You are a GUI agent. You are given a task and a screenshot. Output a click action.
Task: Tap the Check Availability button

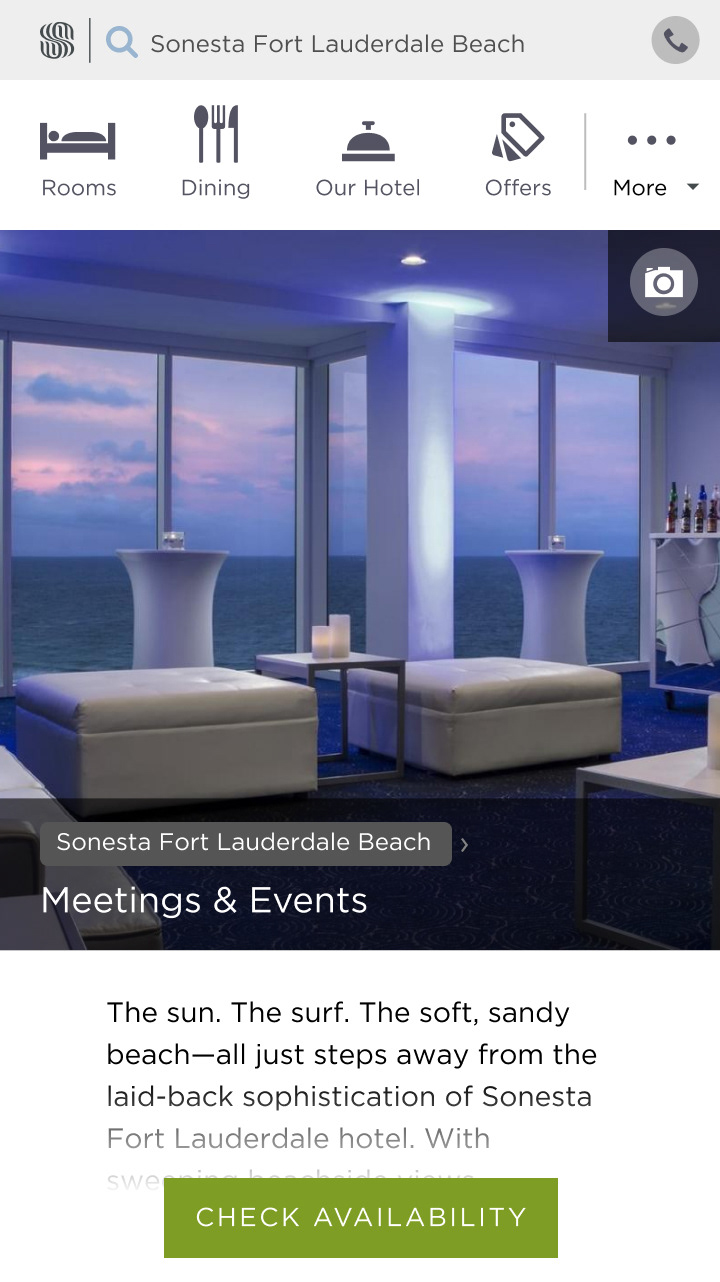[x=361, y=1217]
